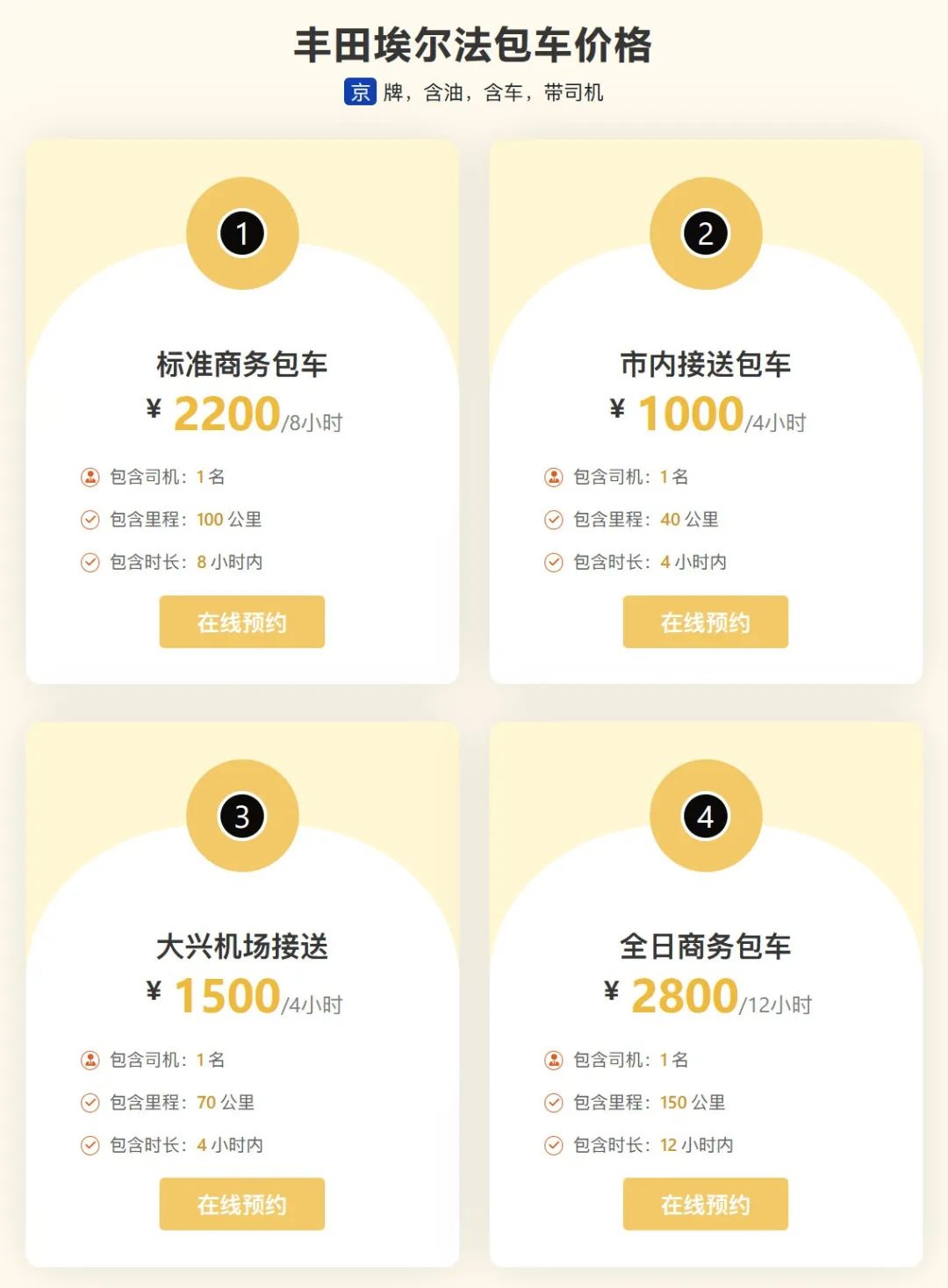Click the ¥2800 price text

(x=683, y=996)
